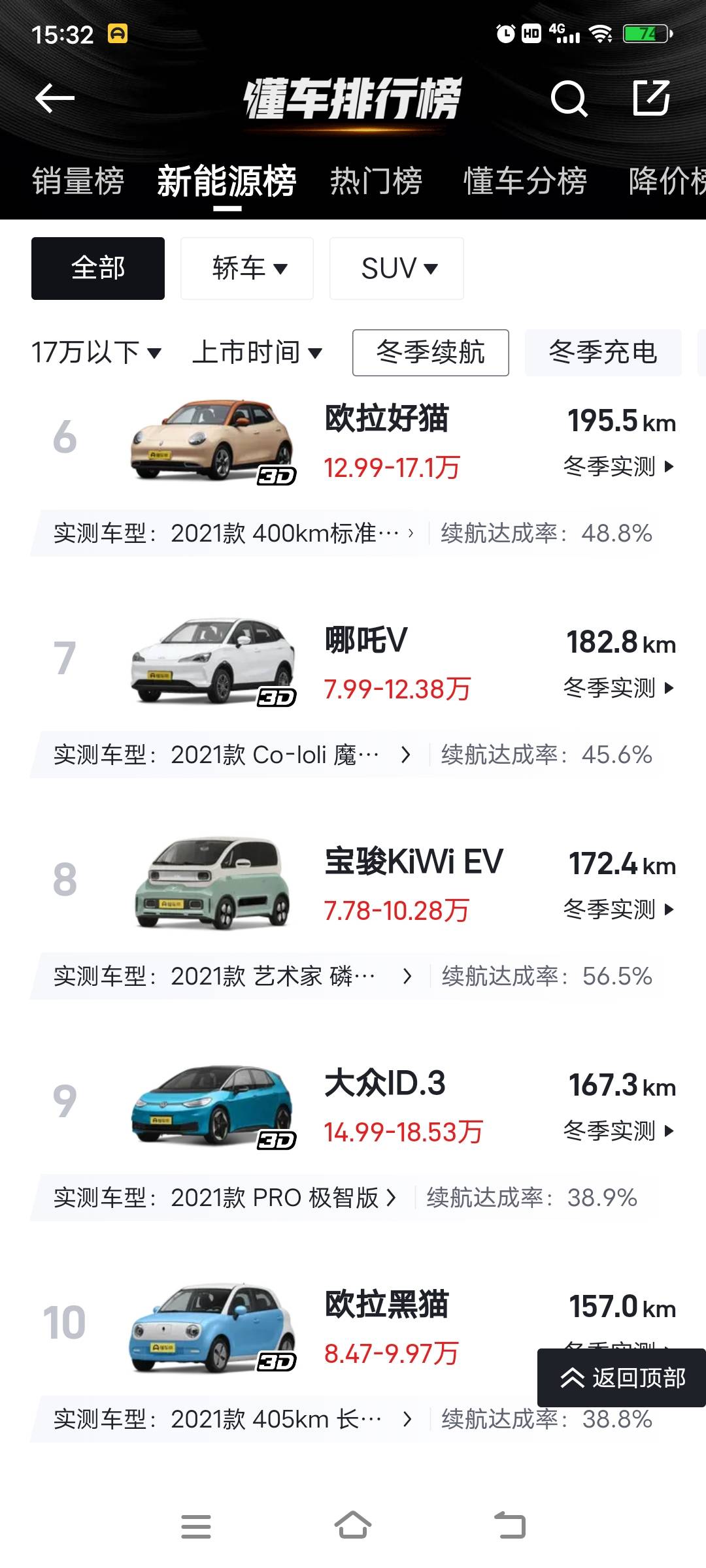Open the 3D view of 大众ID.3
706x1568 pixels.
click(x=279, y=1137)
